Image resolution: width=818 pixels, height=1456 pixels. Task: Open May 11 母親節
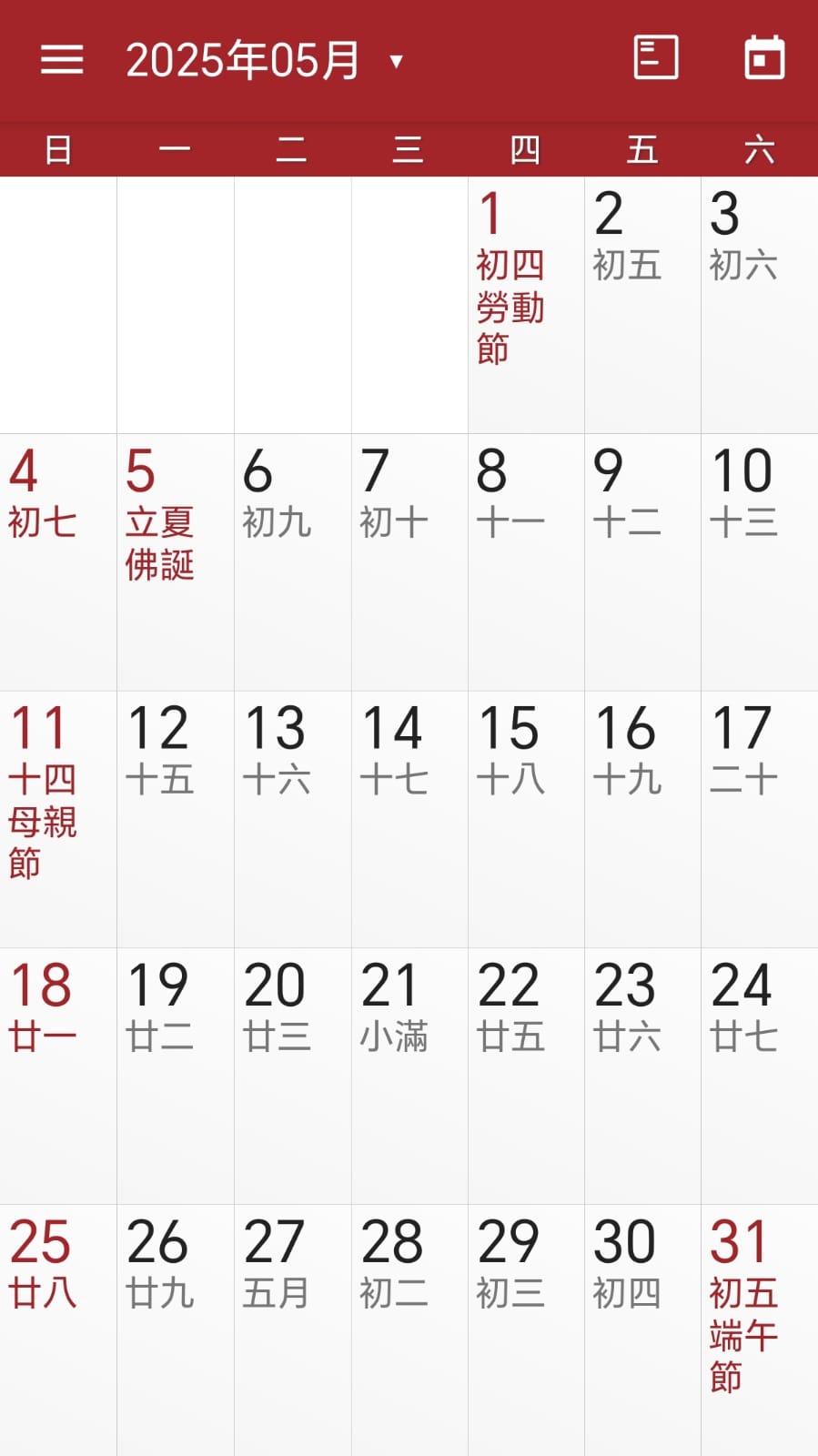[x=58, y=819]
